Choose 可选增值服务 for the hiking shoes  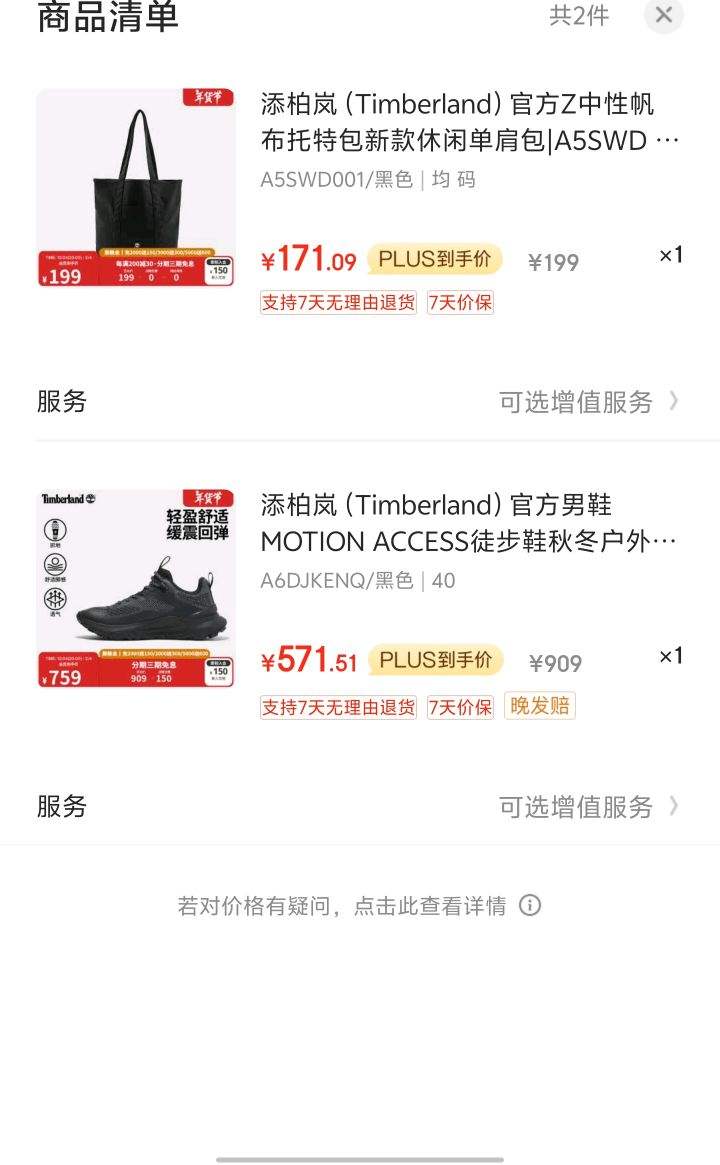tap(588, 807)
